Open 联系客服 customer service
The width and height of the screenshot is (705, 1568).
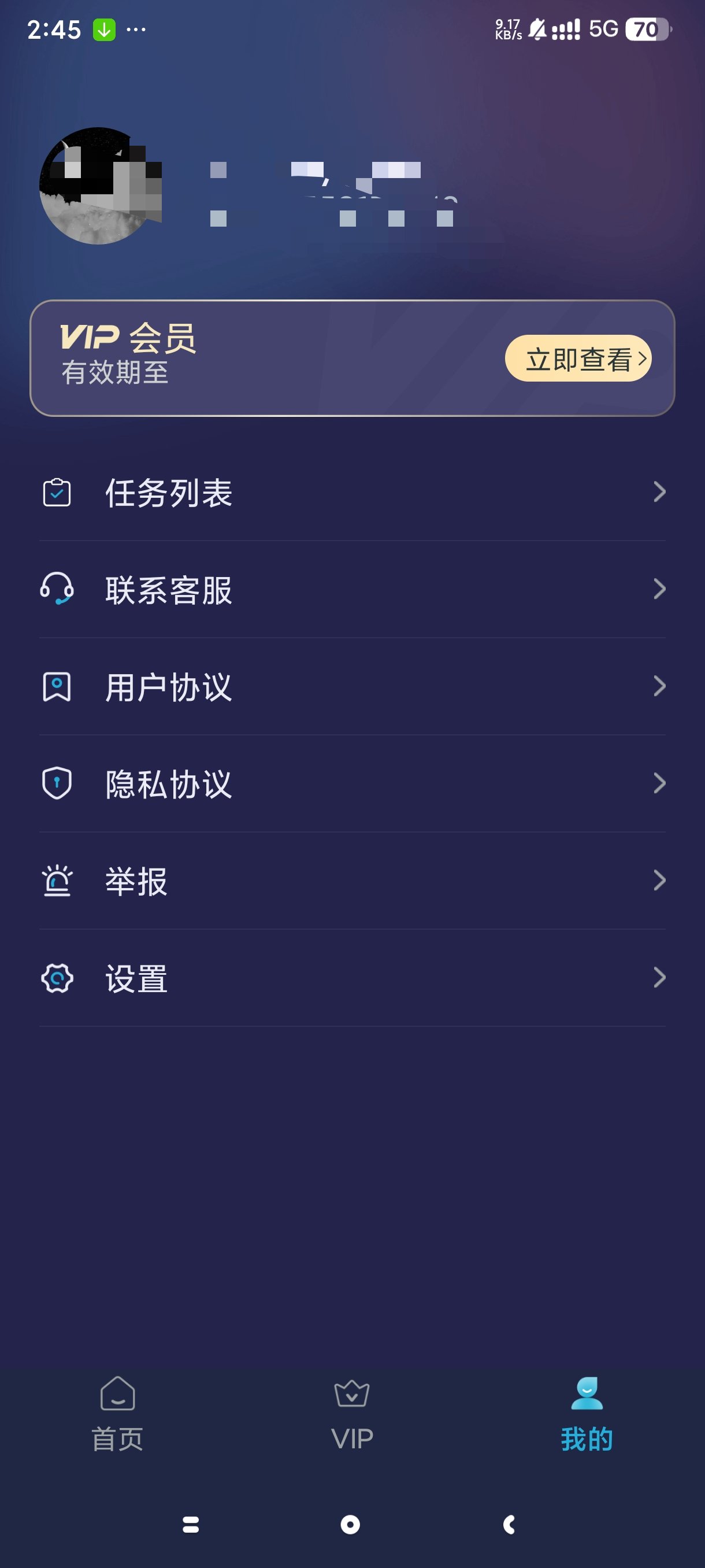click(x=352, y=589)
